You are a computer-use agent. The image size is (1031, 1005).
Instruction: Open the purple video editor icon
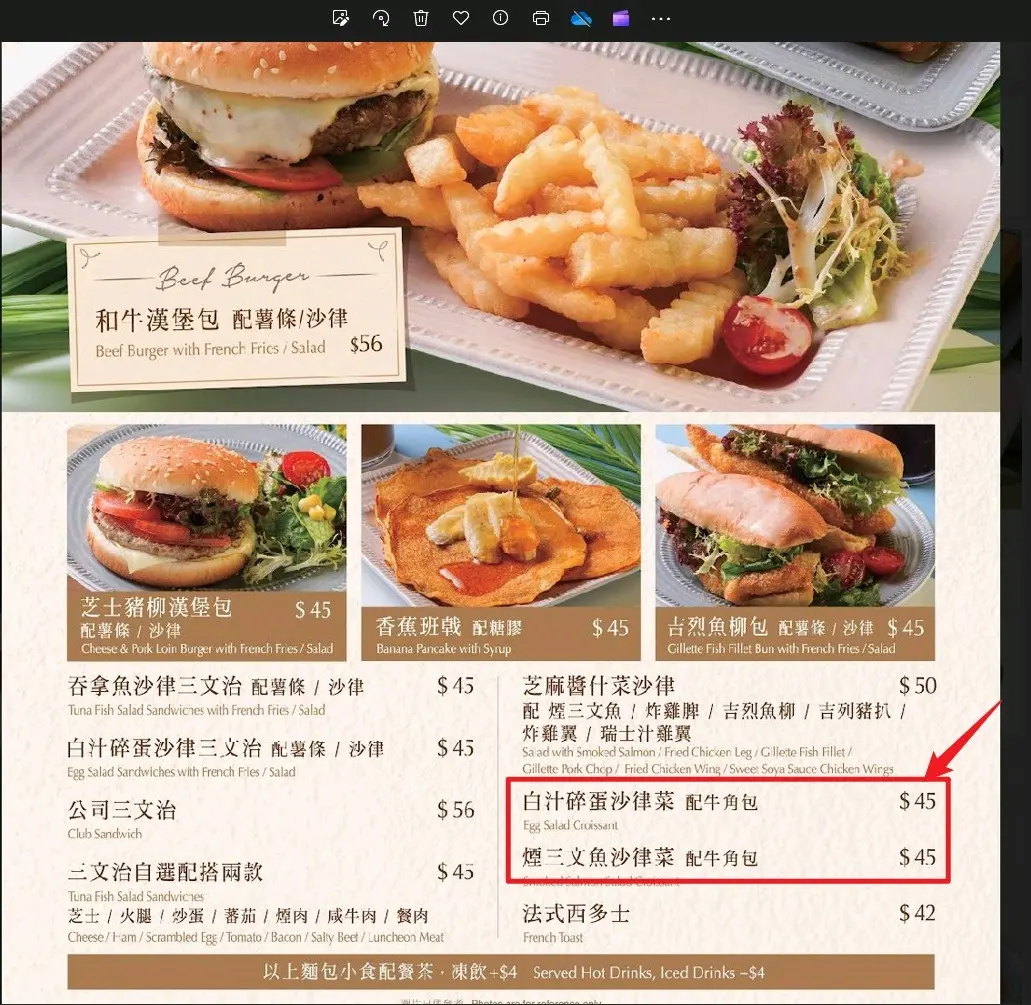tap(621, 18)
